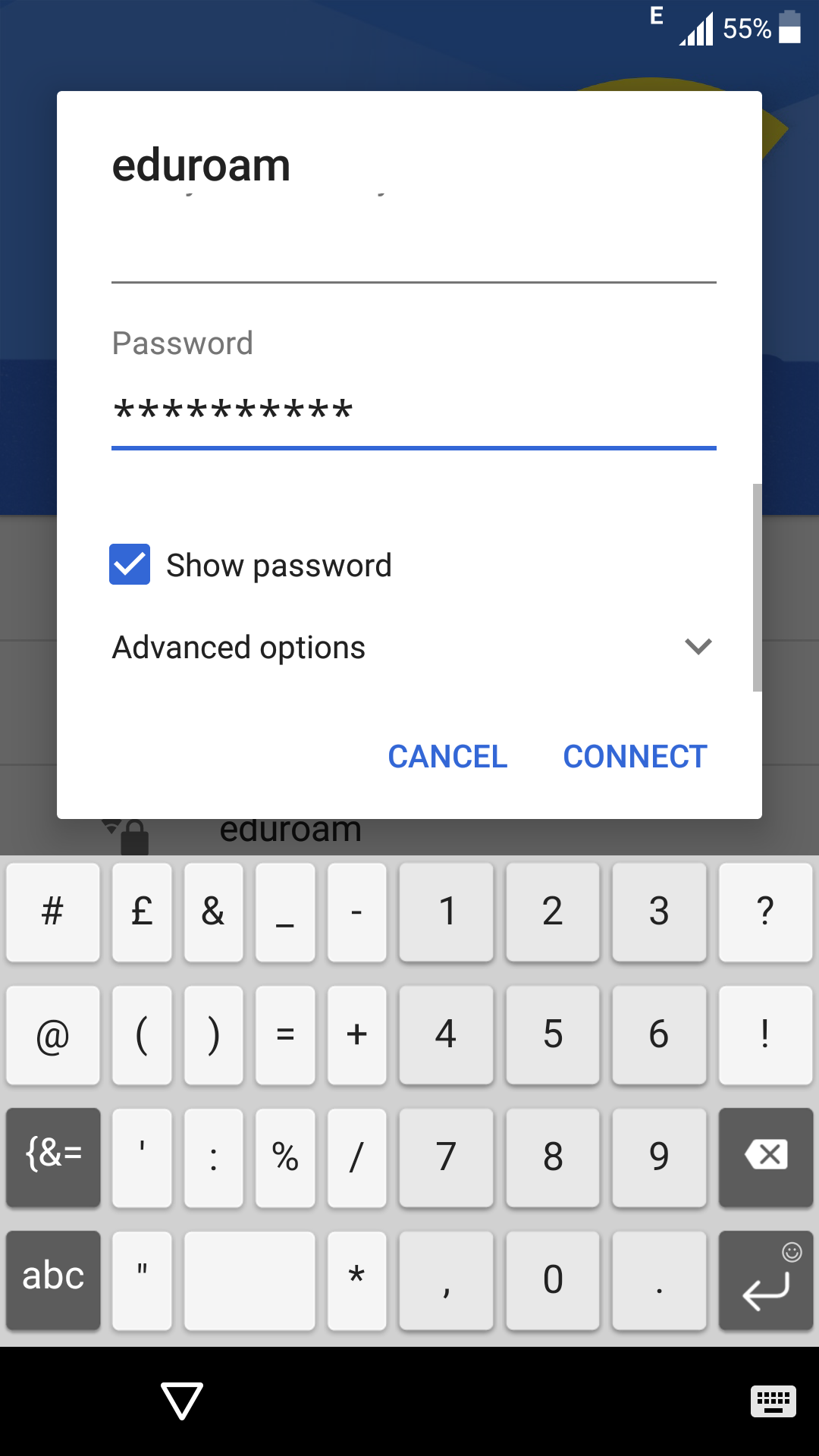Viewport: 819px width, 1456px height.
Task: Open the keyboard switcher icon
Action: point(773,1401)
